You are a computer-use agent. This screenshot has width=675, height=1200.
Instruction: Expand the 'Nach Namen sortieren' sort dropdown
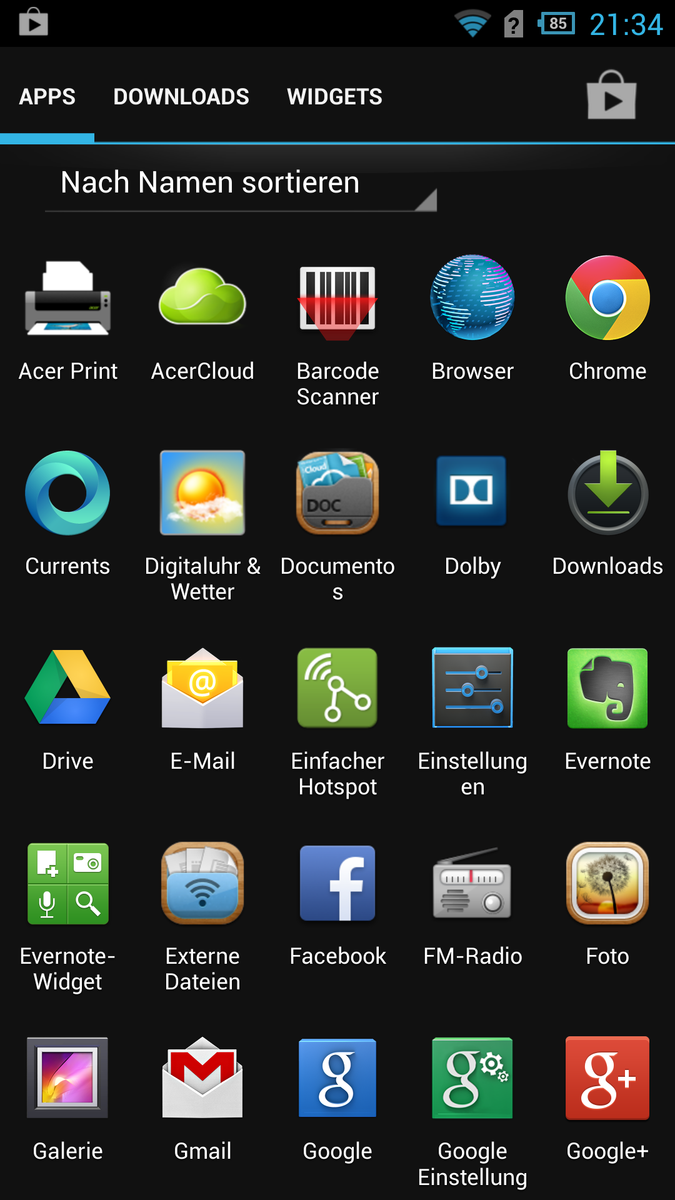tap(241, 184)
